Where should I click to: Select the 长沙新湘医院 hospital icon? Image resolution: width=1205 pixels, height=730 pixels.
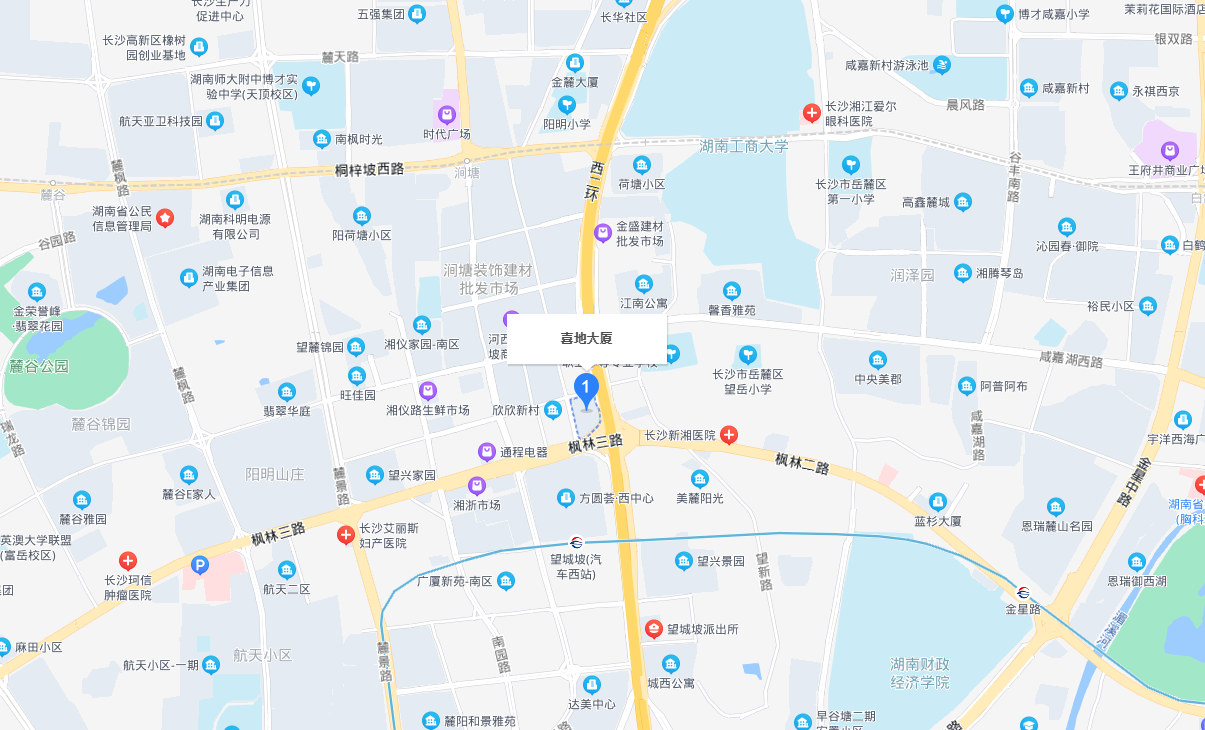tap(729, 435)
